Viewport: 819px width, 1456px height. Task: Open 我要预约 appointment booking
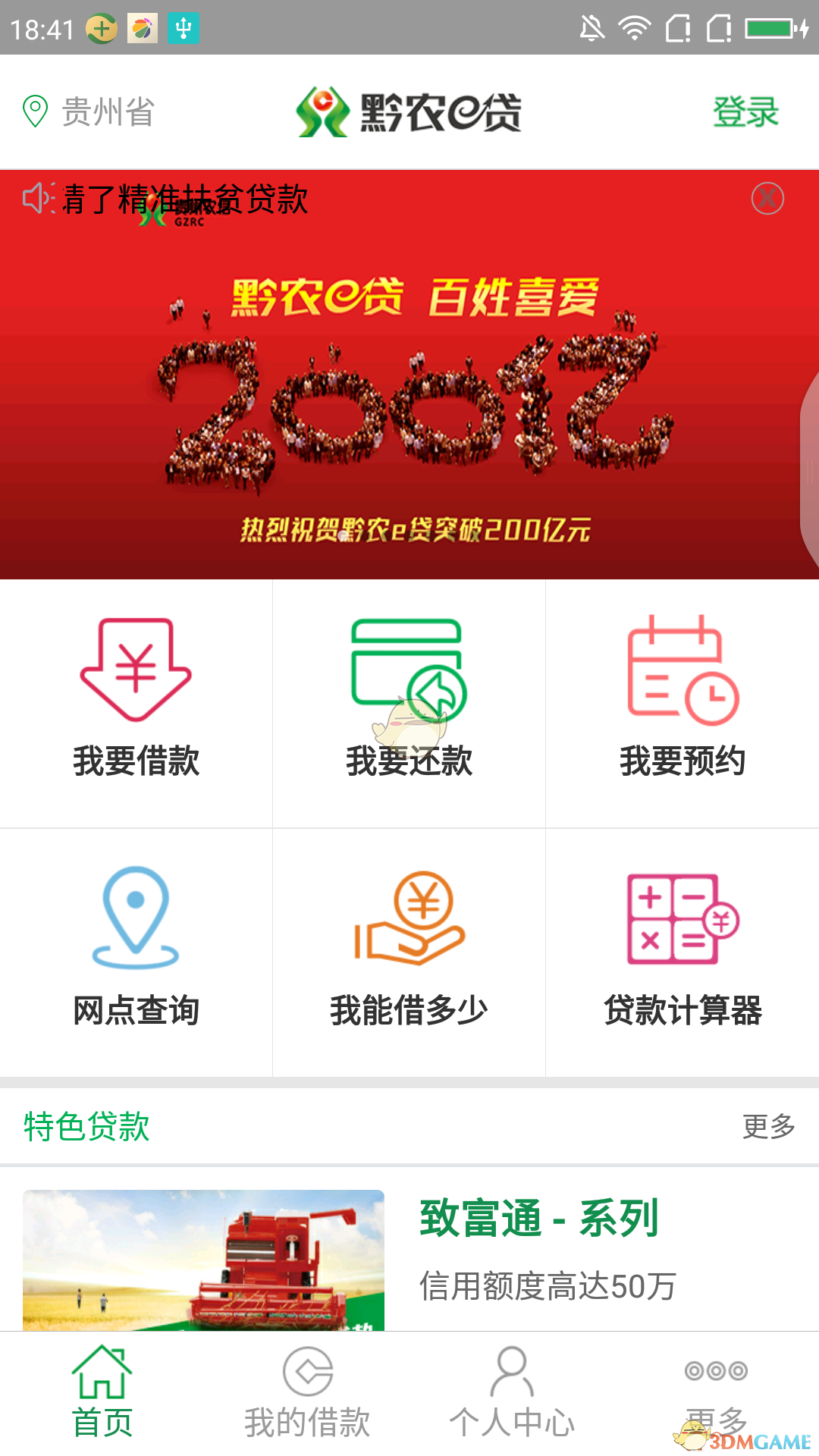click(x=682, y=701)
